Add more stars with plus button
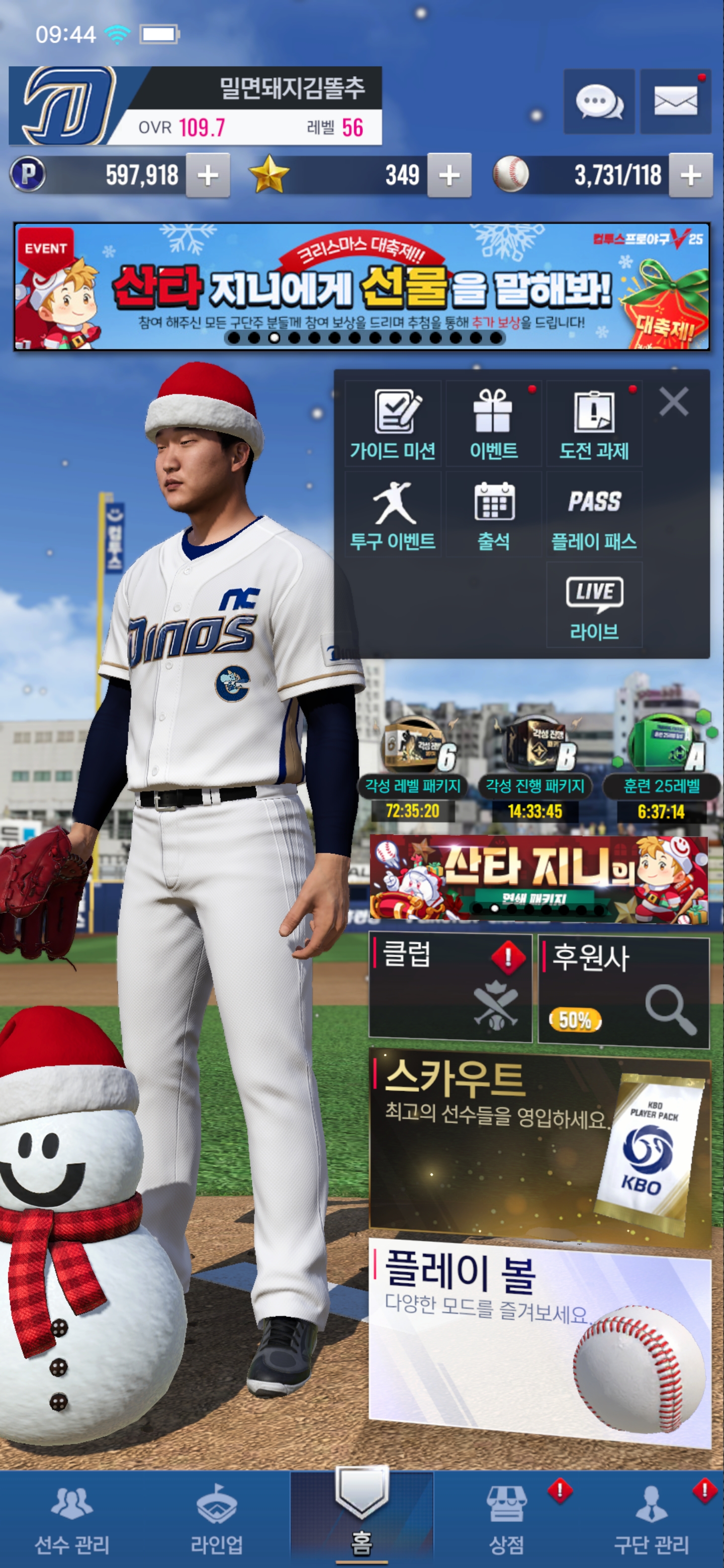The height and width of the screenshot is (1568, 724). [x=449, y=176]
